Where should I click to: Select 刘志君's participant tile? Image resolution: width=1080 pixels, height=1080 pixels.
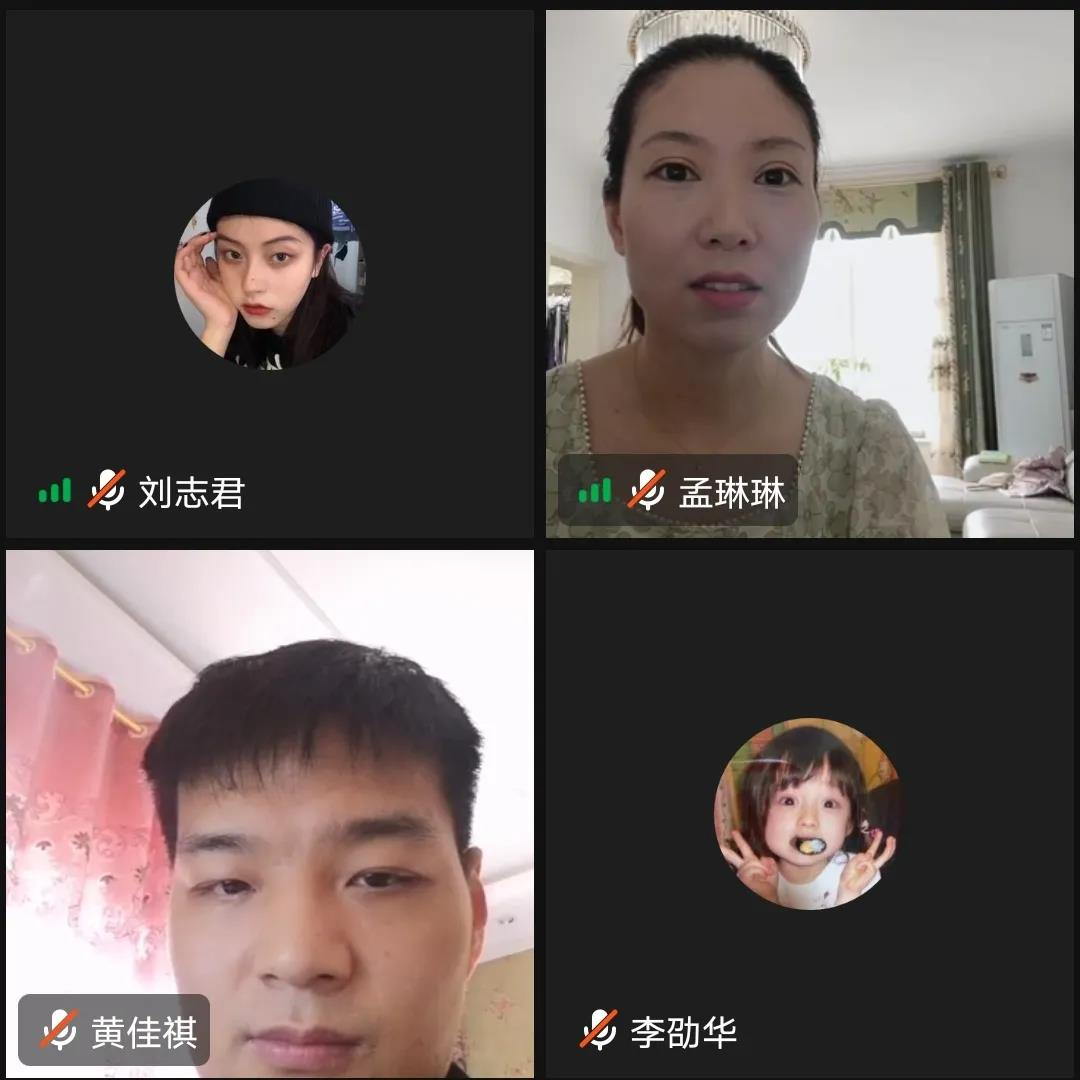click(x=270, y=273)
